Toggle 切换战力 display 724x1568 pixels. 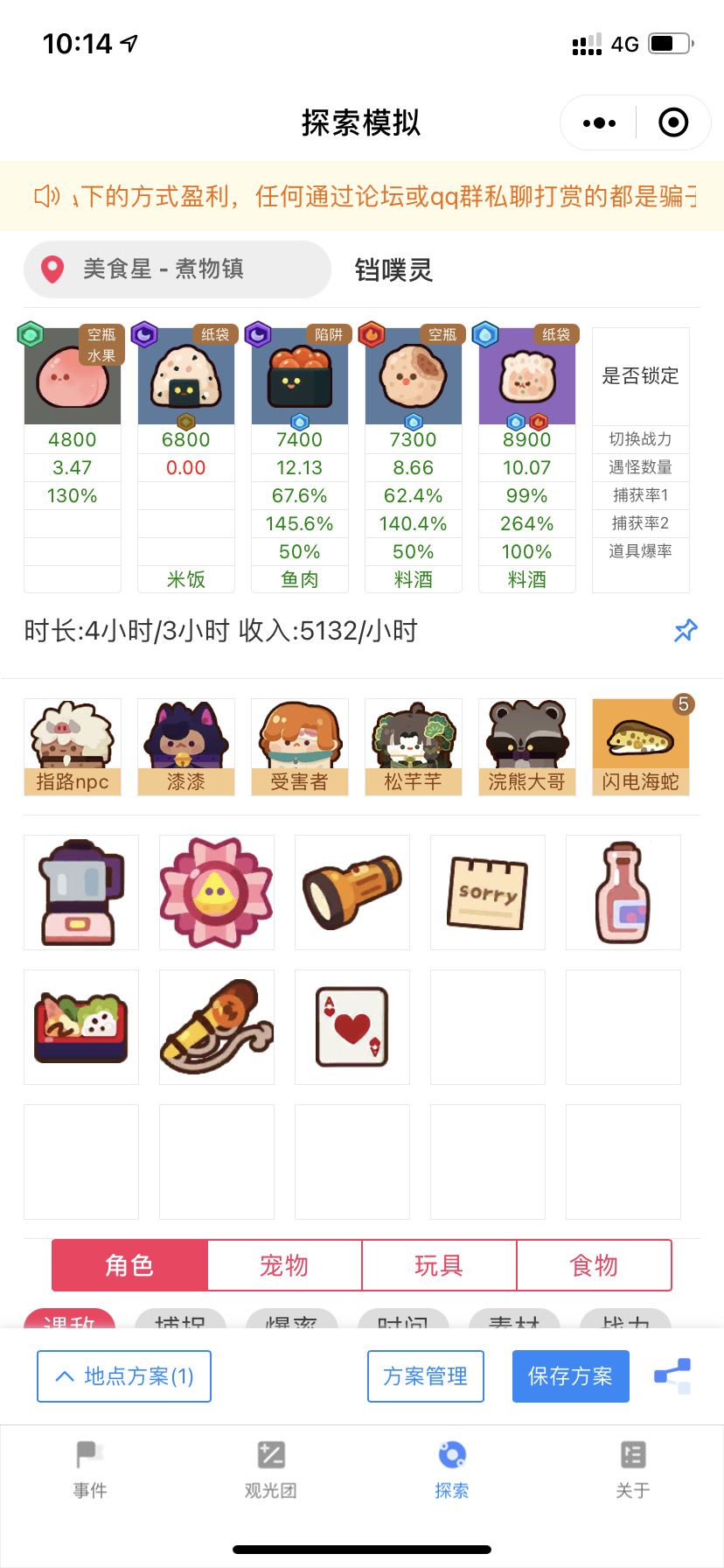pyautogui.click(x=639, y=439)
